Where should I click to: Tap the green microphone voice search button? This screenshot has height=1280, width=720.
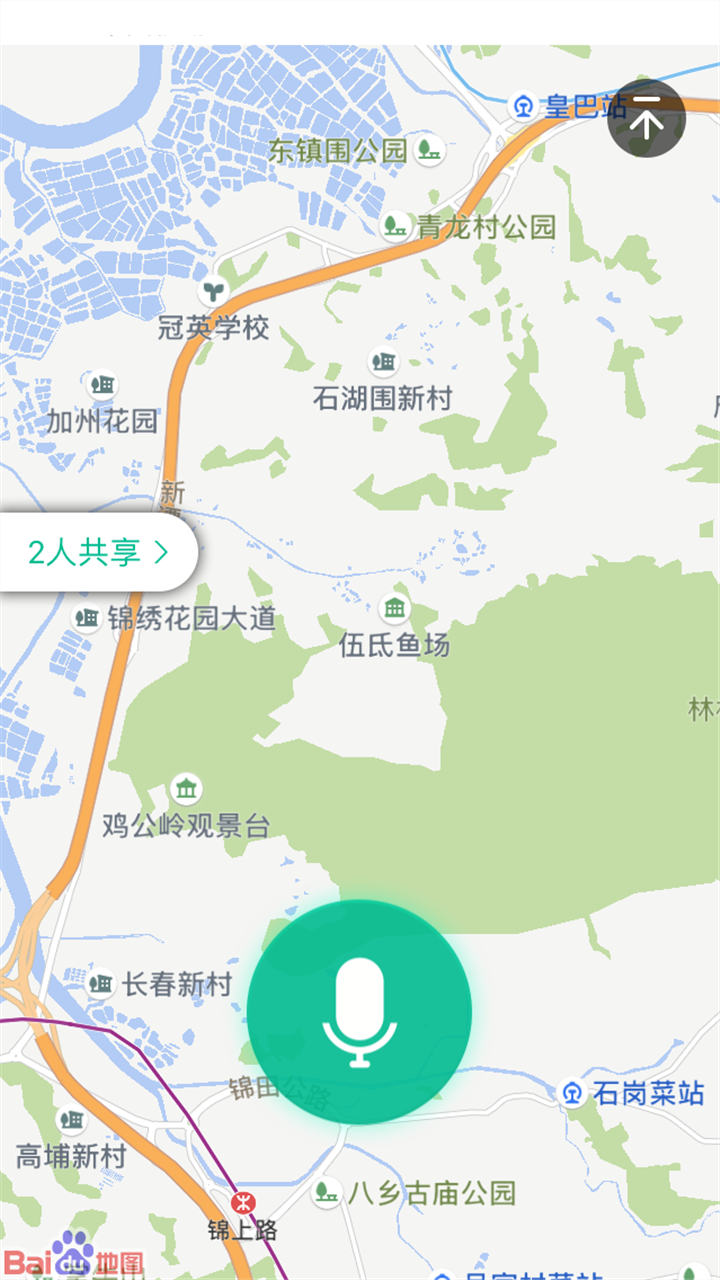click(362, 1012)
